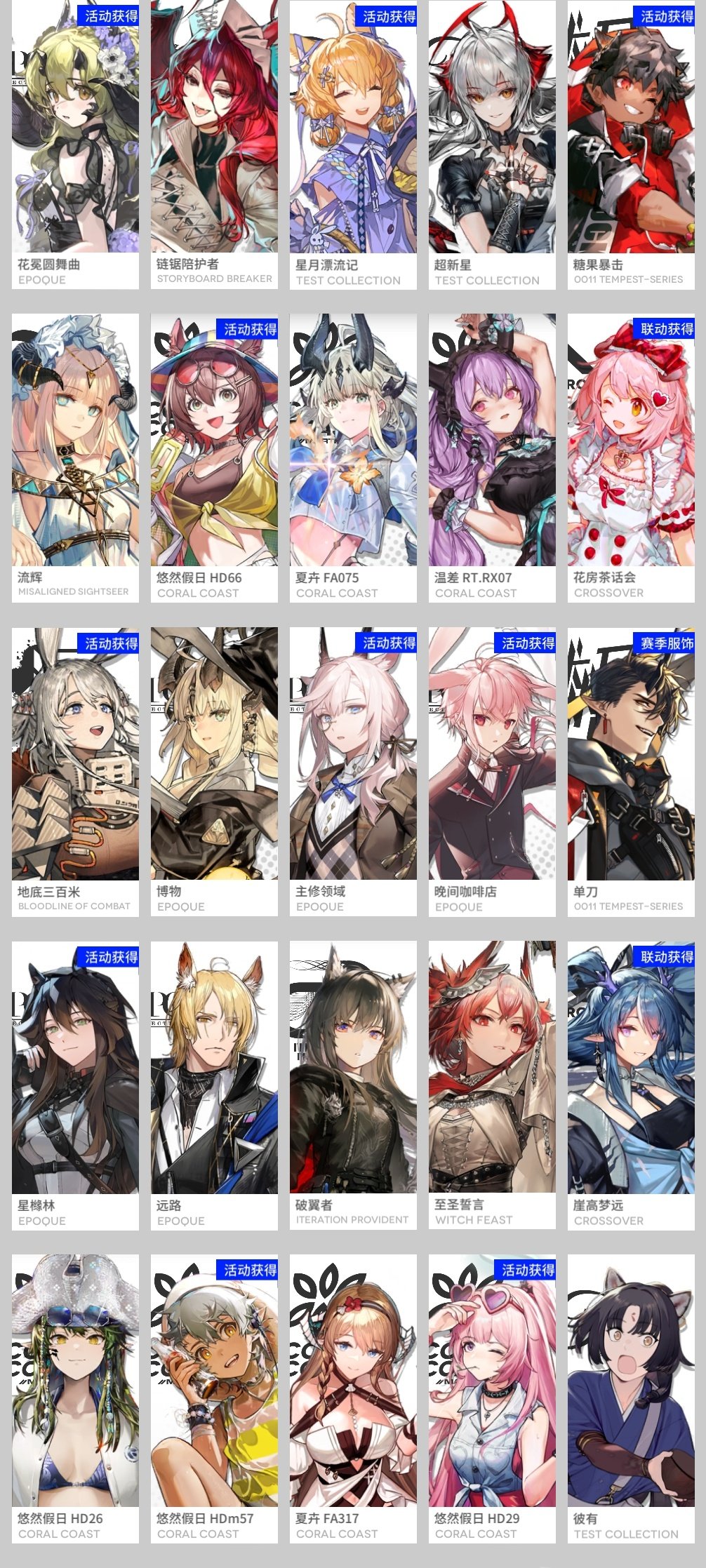Select the 夏卉 FA075 skin
The height and width of the screenshot is (1568, 706).
point(353,456)
